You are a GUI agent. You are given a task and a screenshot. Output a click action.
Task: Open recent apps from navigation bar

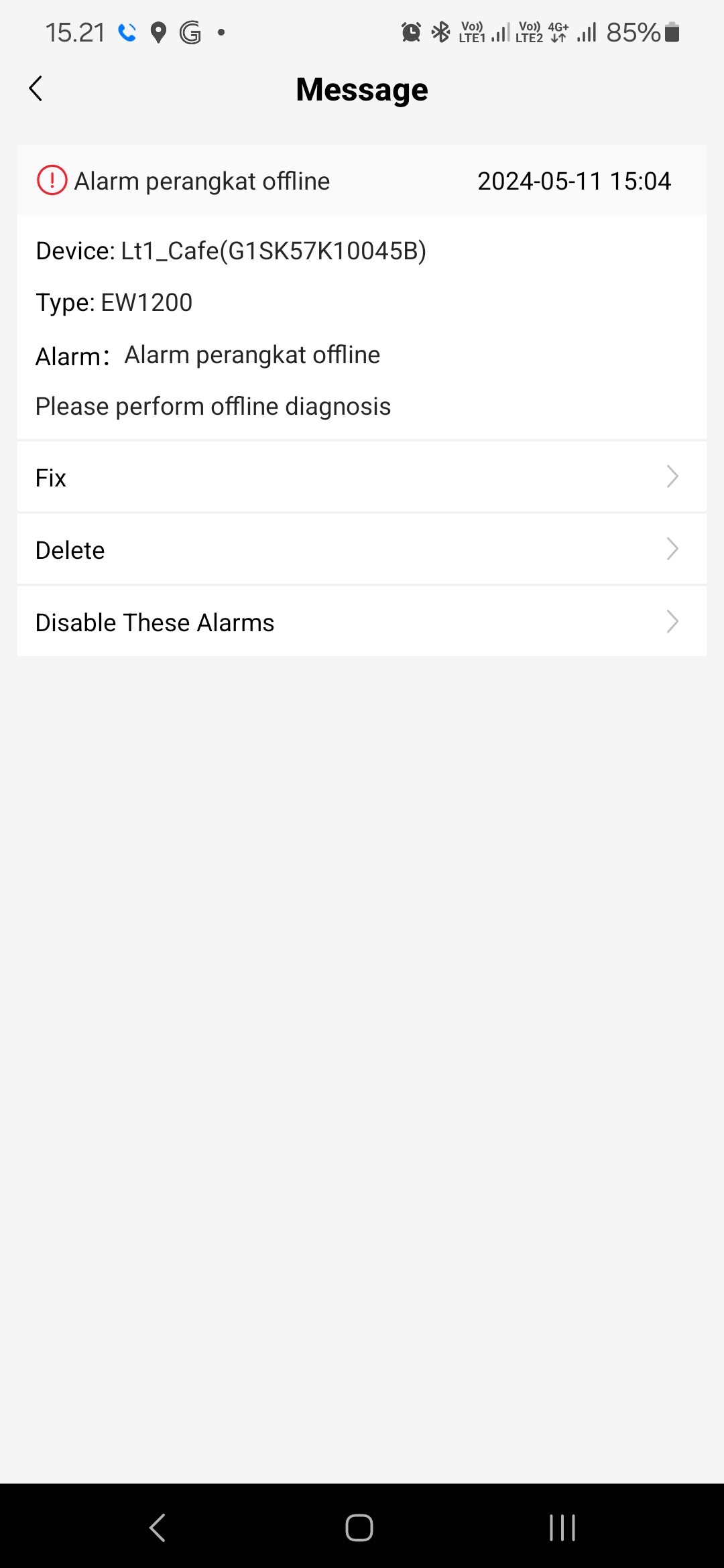pyautogui.click(x=562, y=1528)
